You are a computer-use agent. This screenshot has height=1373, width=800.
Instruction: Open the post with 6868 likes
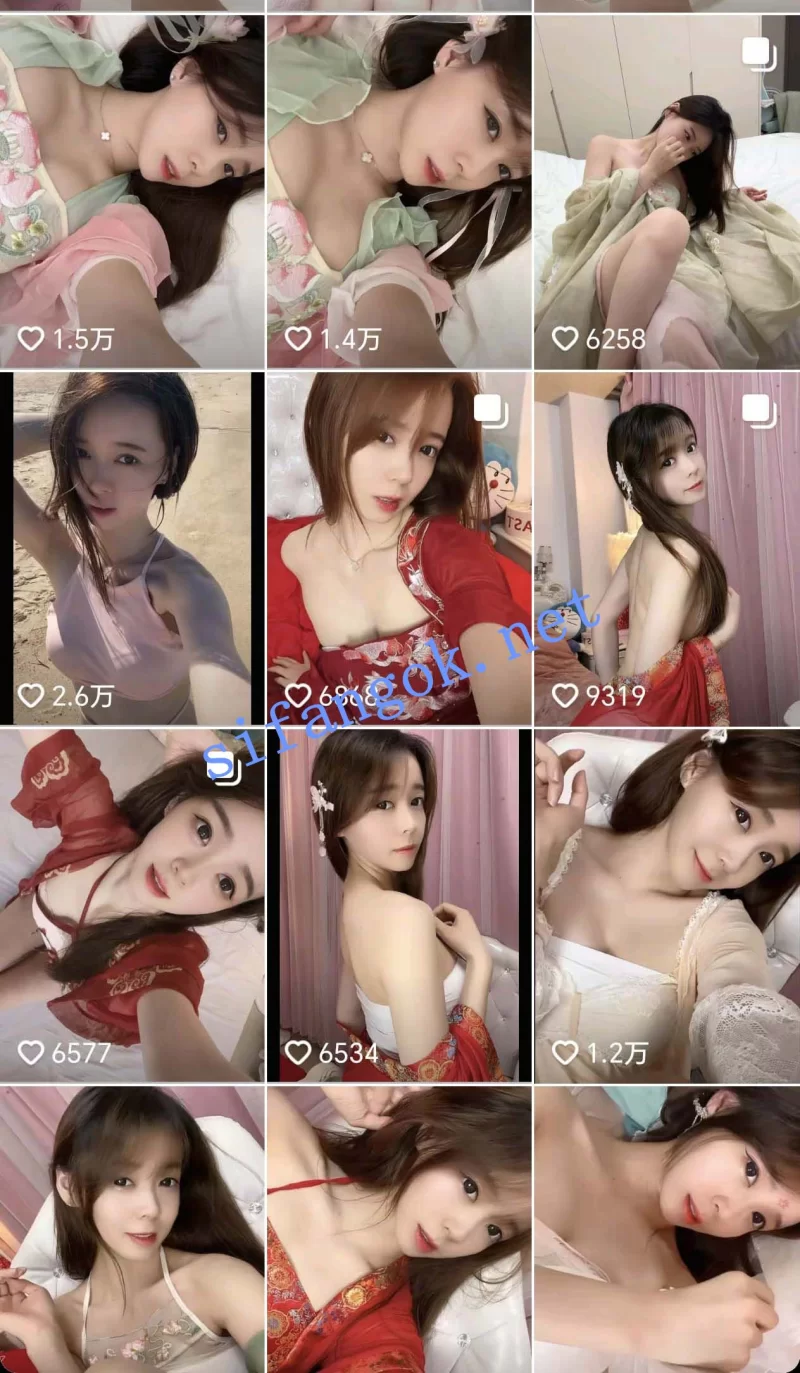tap(398, 548)
